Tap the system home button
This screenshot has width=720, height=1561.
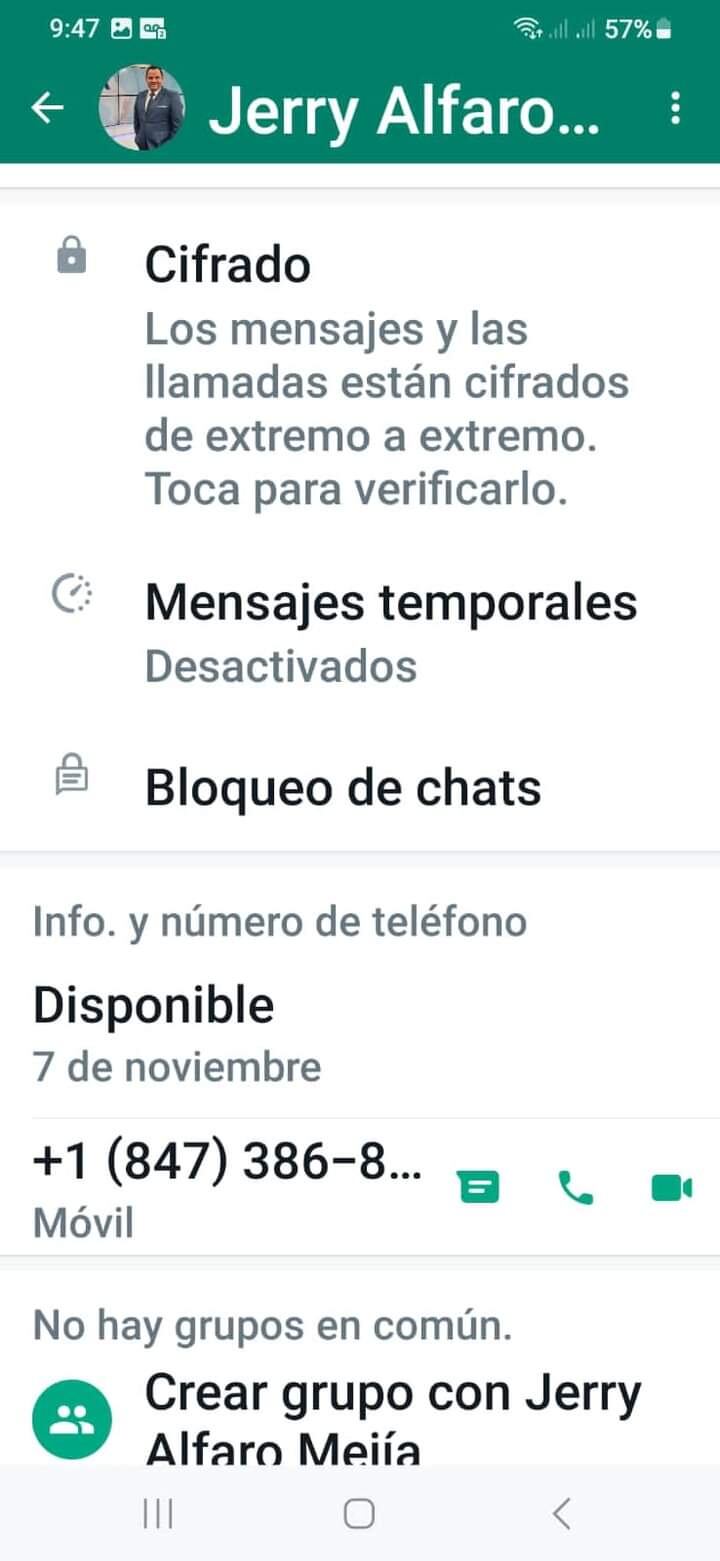[x=359, y=1514]
